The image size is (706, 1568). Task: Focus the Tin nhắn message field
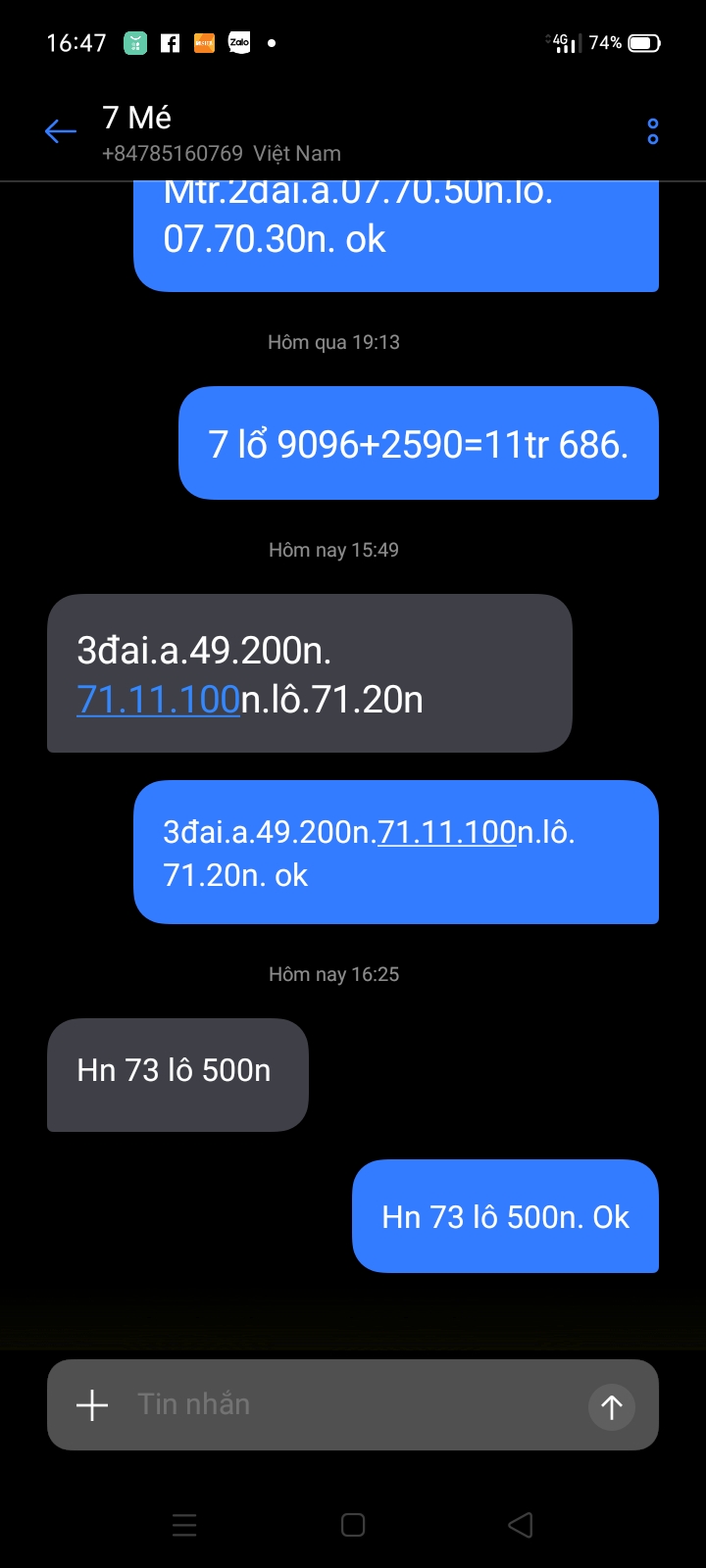coord(353,1405)
